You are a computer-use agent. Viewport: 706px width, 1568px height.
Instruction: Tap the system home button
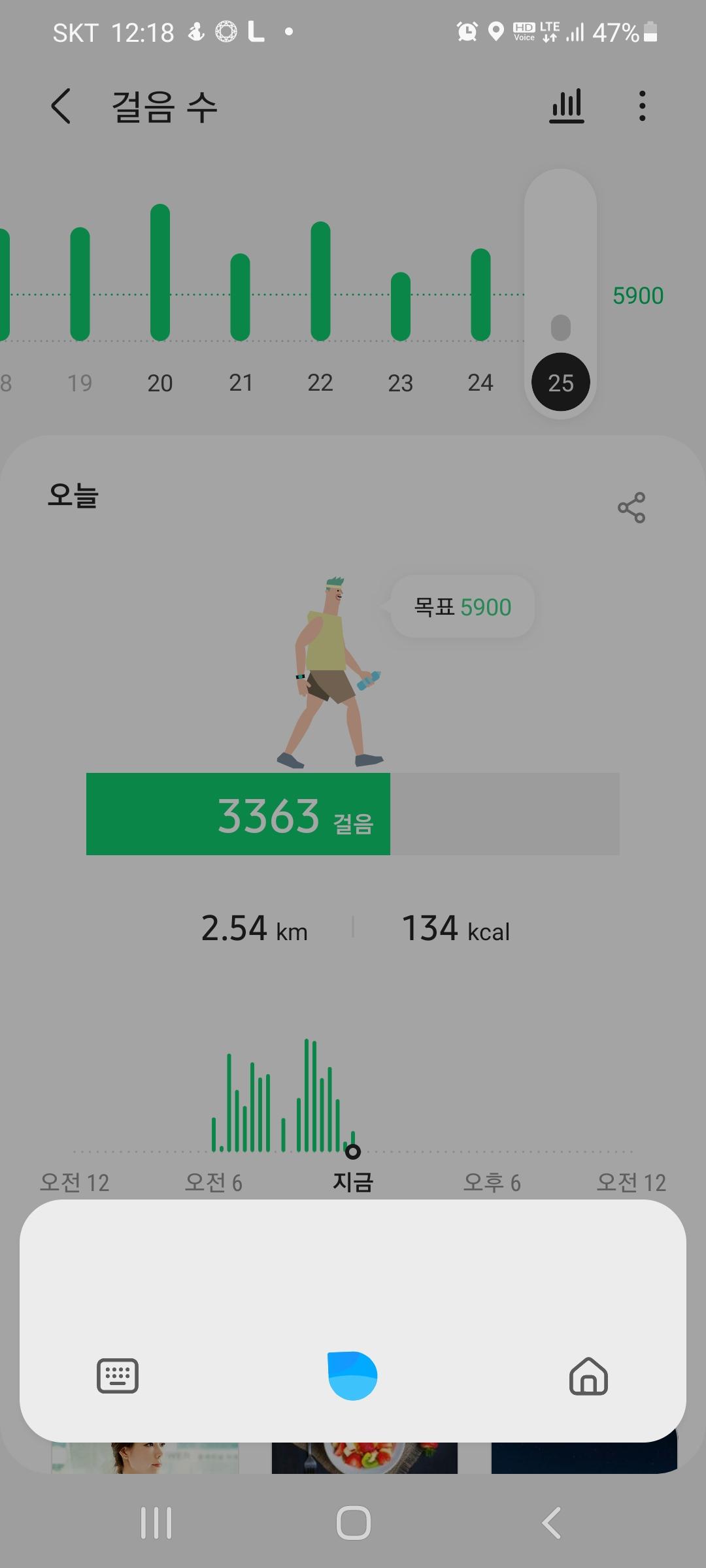pos(353,1523)
